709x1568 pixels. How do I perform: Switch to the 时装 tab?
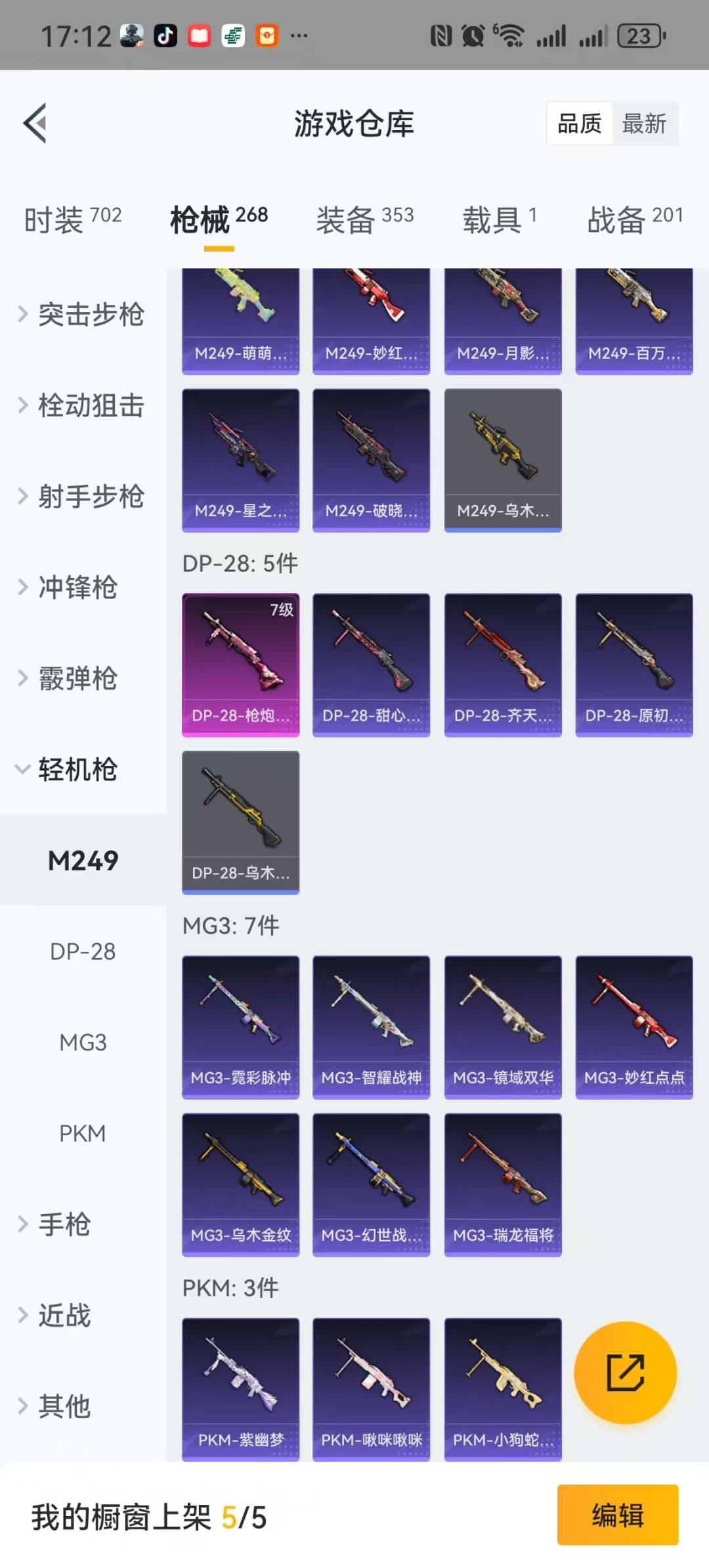click(72, 219)
